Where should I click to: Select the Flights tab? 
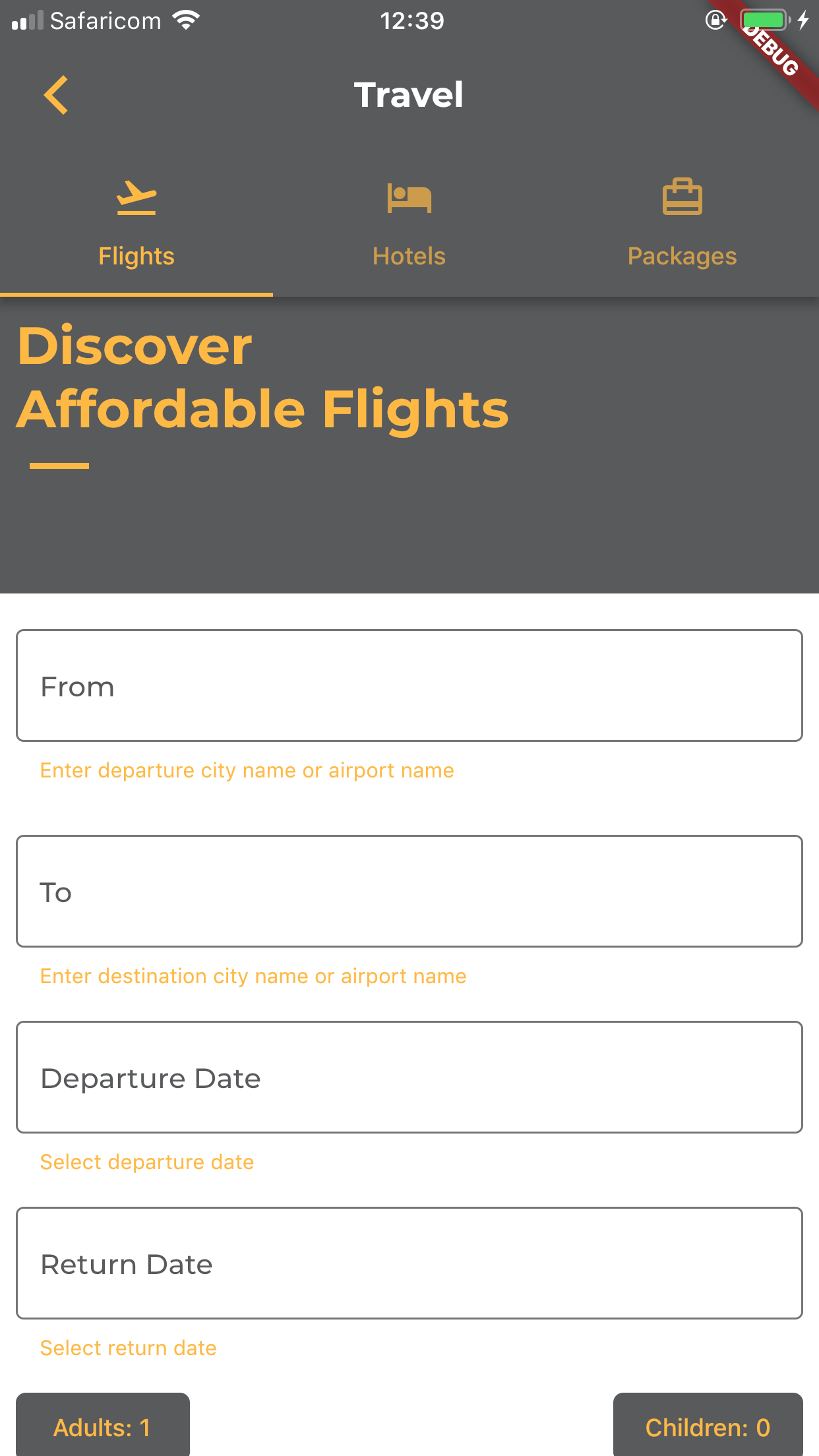136,224
